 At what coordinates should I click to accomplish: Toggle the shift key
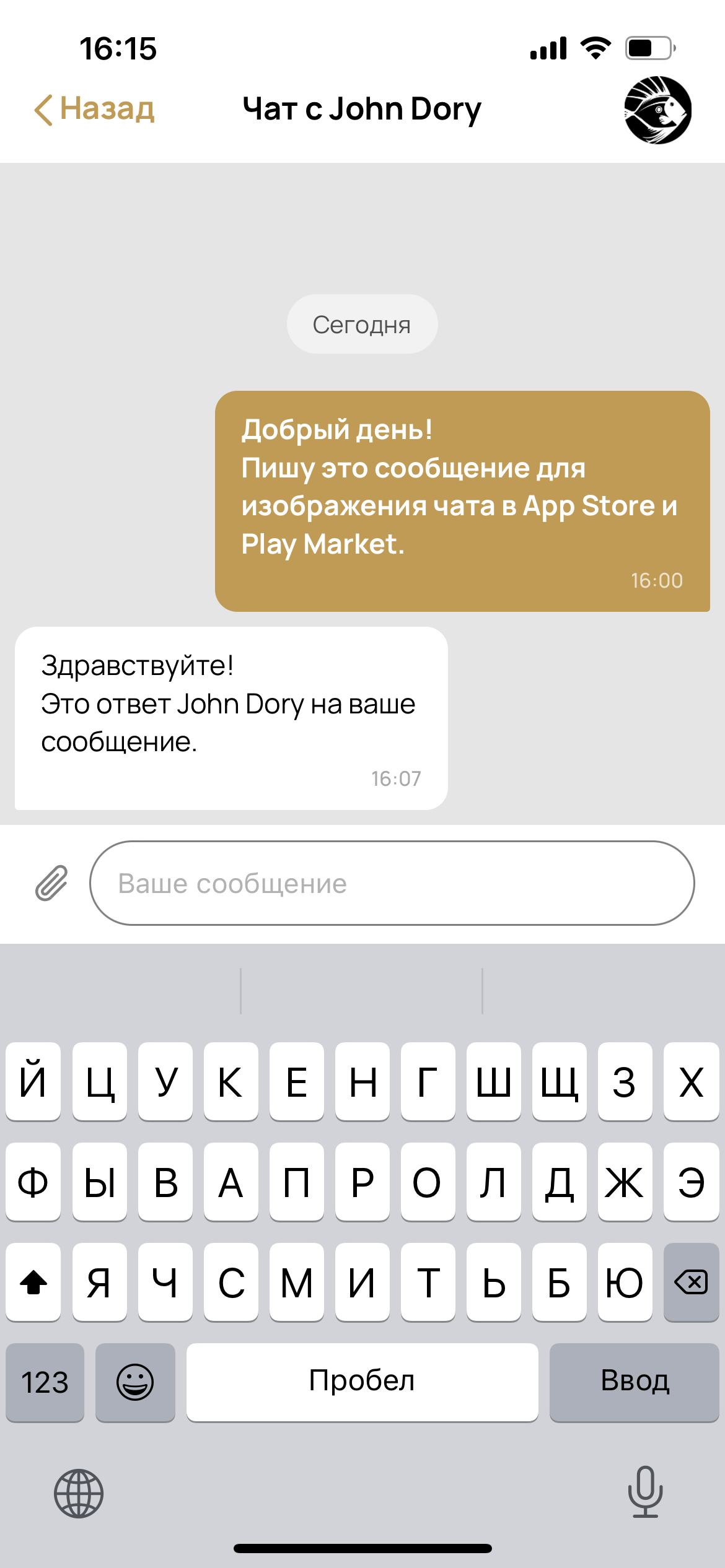(33, 1282)
